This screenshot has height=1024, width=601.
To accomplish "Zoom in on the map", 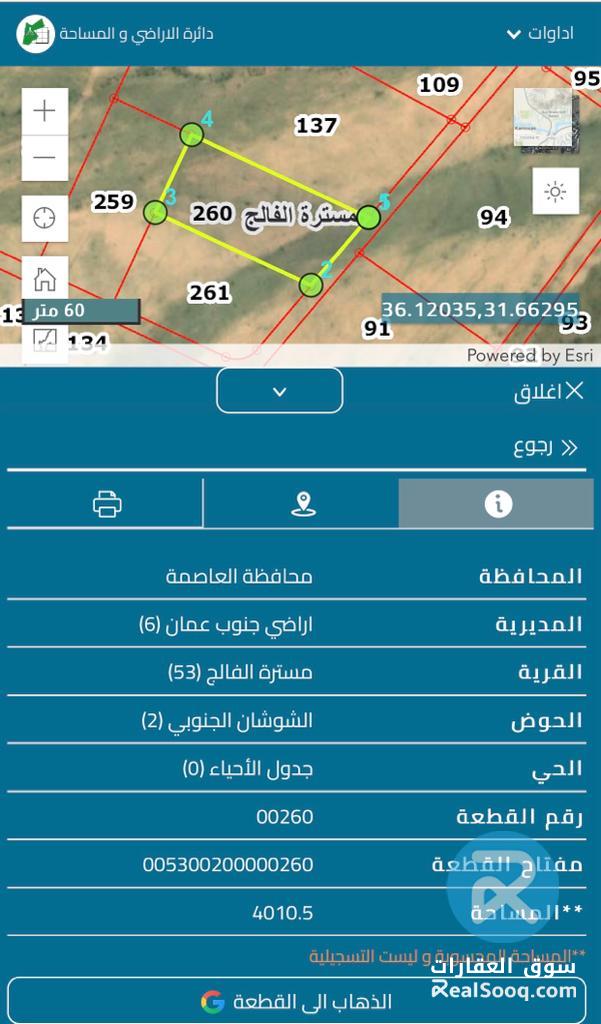I will [45, 111].
